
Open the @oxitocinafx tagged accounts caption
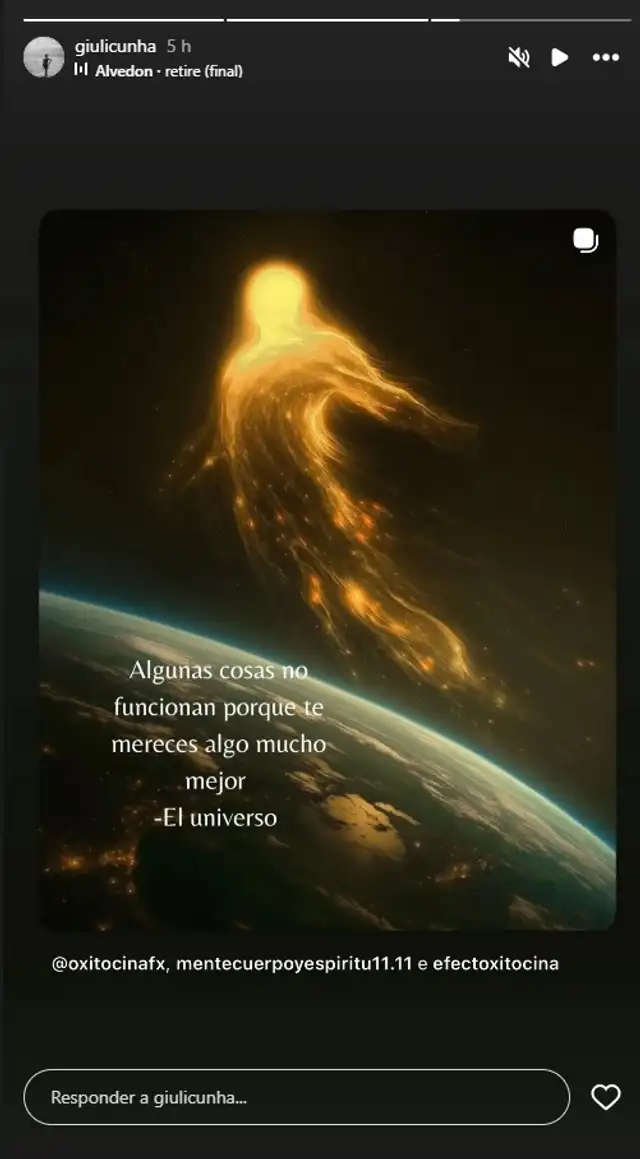pyautogui.click(x=305, y=964)
